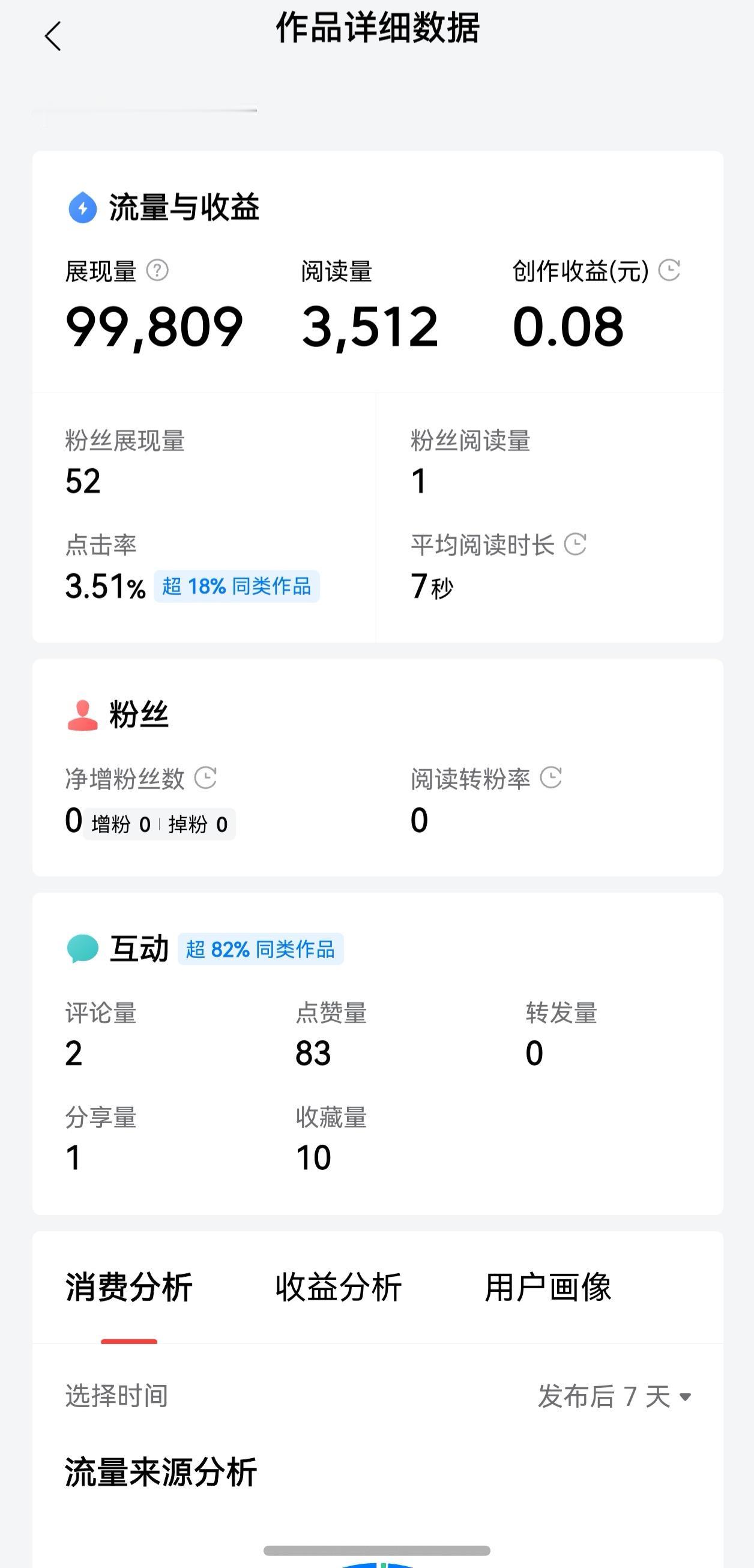The image size is (754, 1568).
Task: Click the blue lightning 流量与收益 icon
Action: click(82, 207)
